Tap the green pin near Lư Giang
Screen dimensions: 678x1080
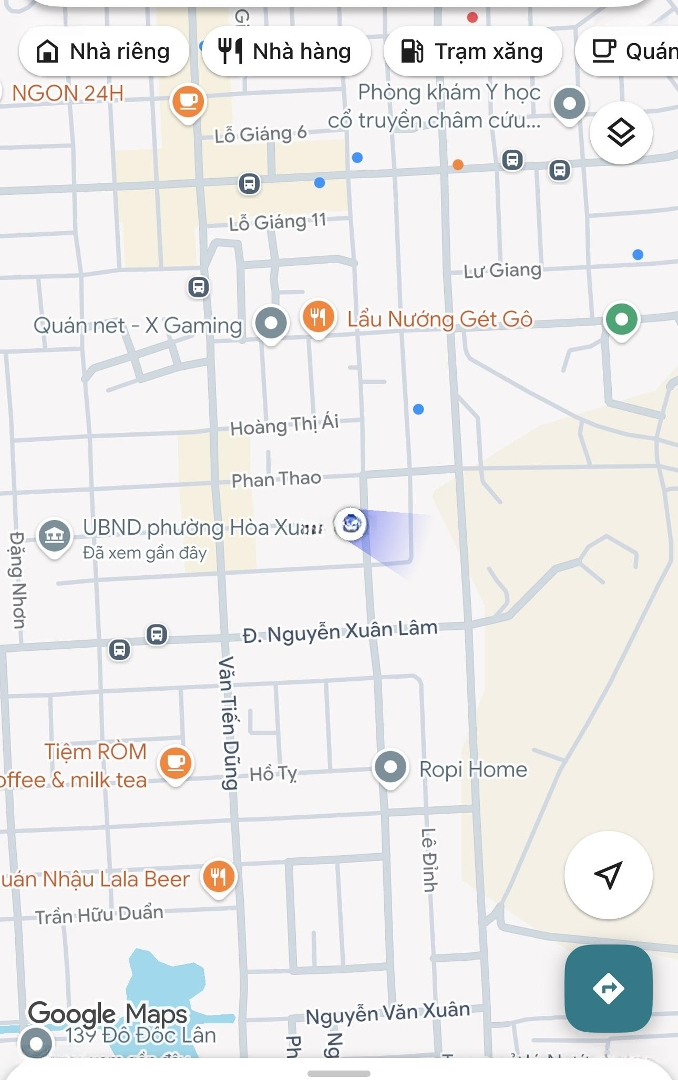[622, 320]
